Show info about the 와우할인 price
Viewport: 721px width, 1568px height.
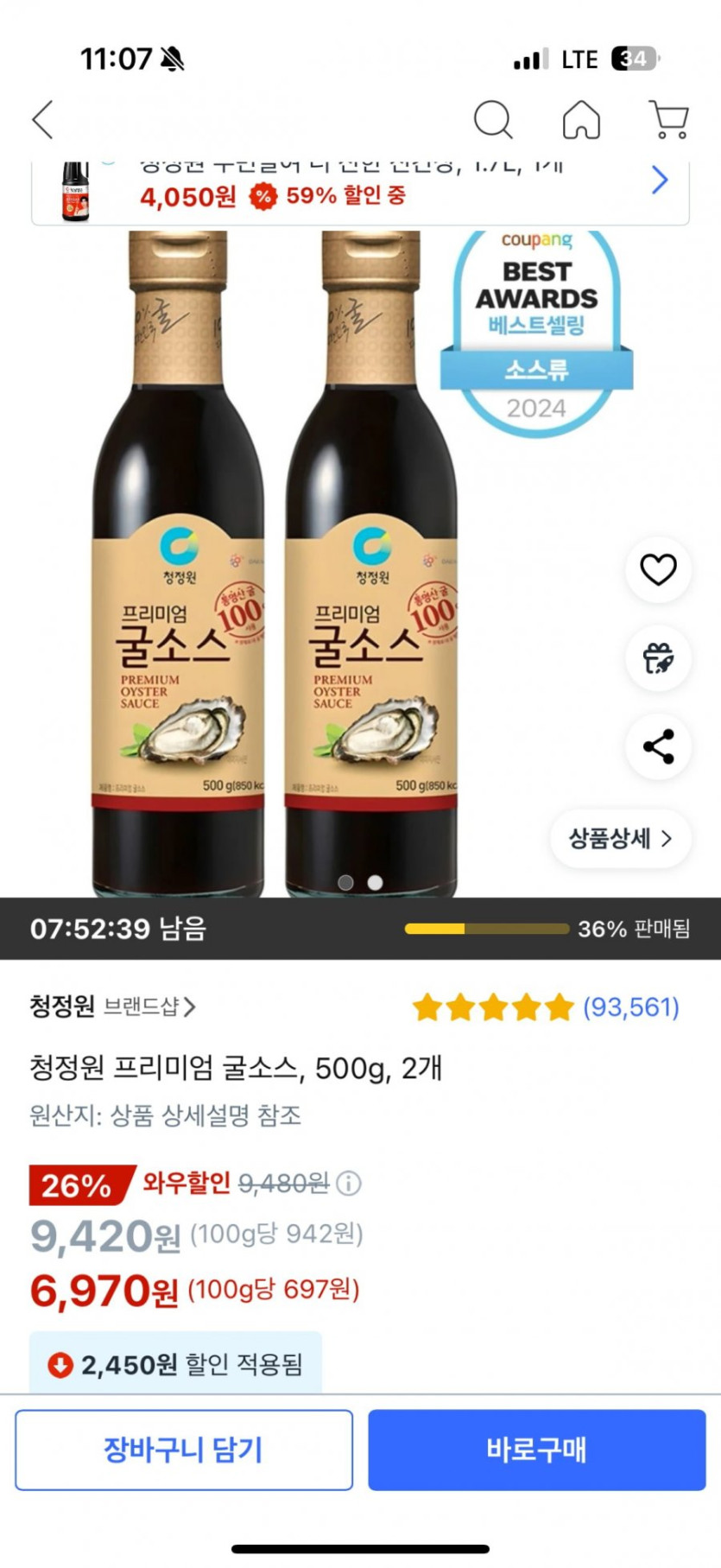pyautogui.click(x=349, y=1183)
